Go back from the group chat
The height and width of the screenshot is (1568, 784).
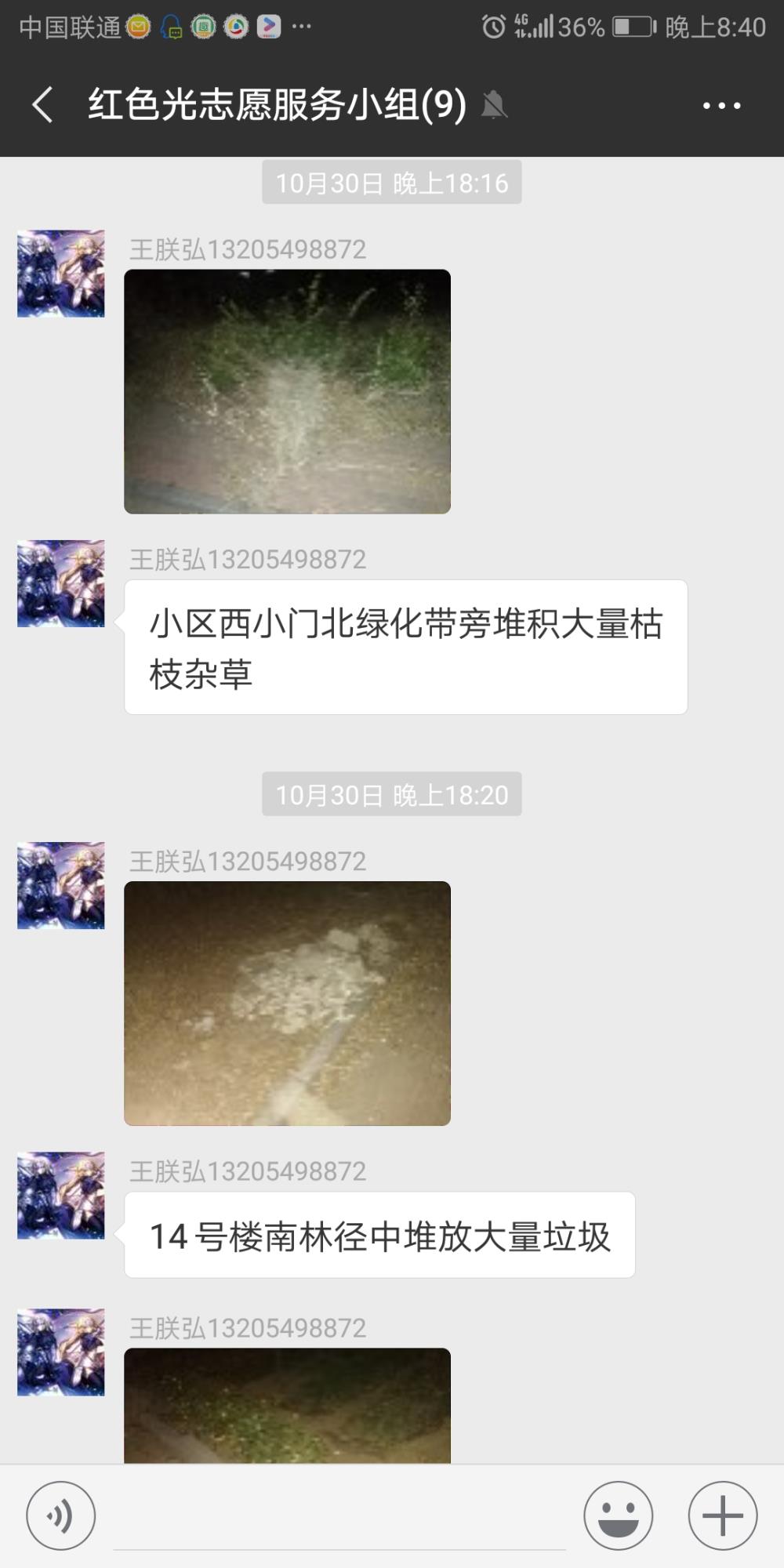[43, 104]
